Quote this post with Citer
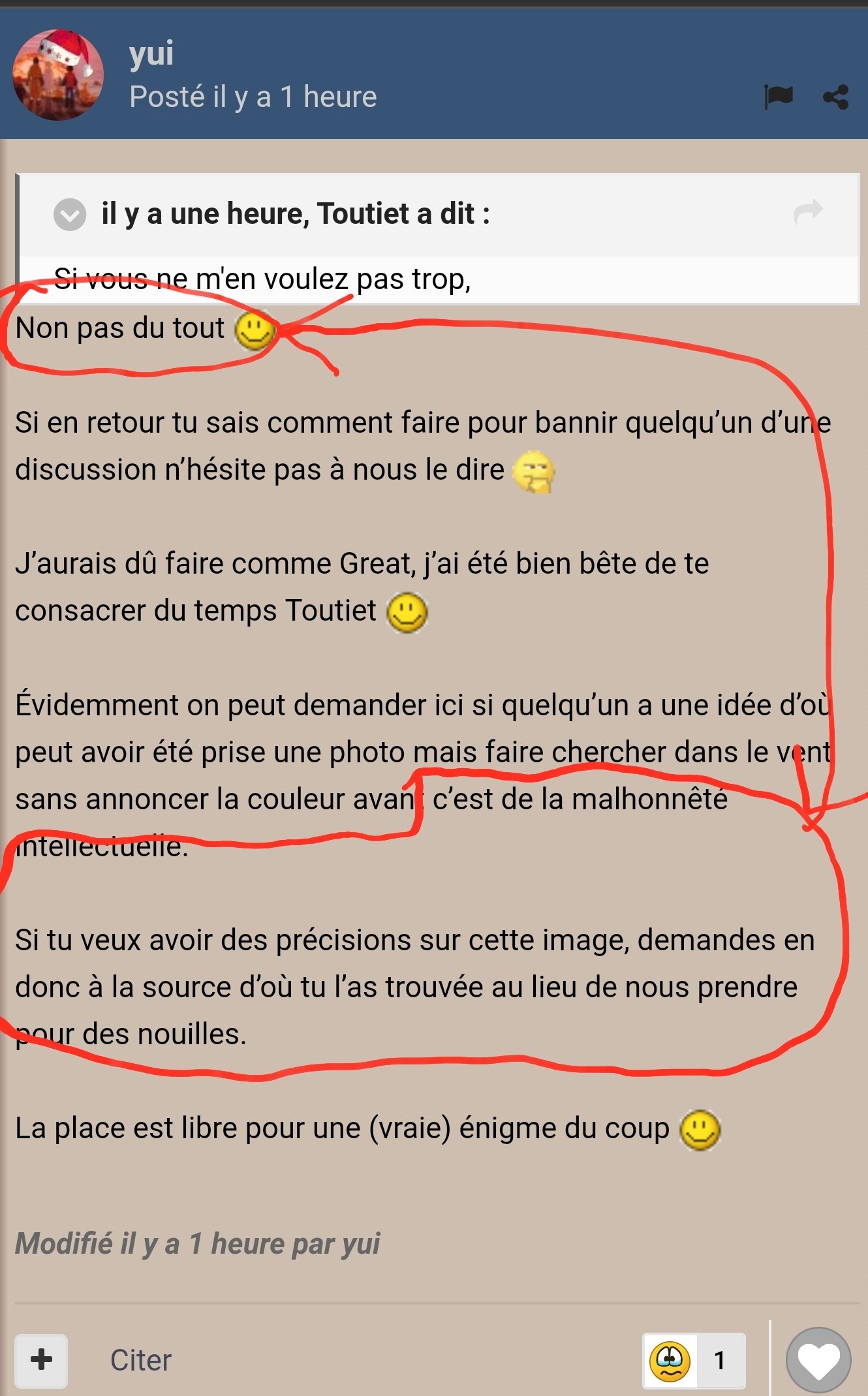Image resolution: width=868 pixels, height=1396 pixels. (x=140, y=1360)
